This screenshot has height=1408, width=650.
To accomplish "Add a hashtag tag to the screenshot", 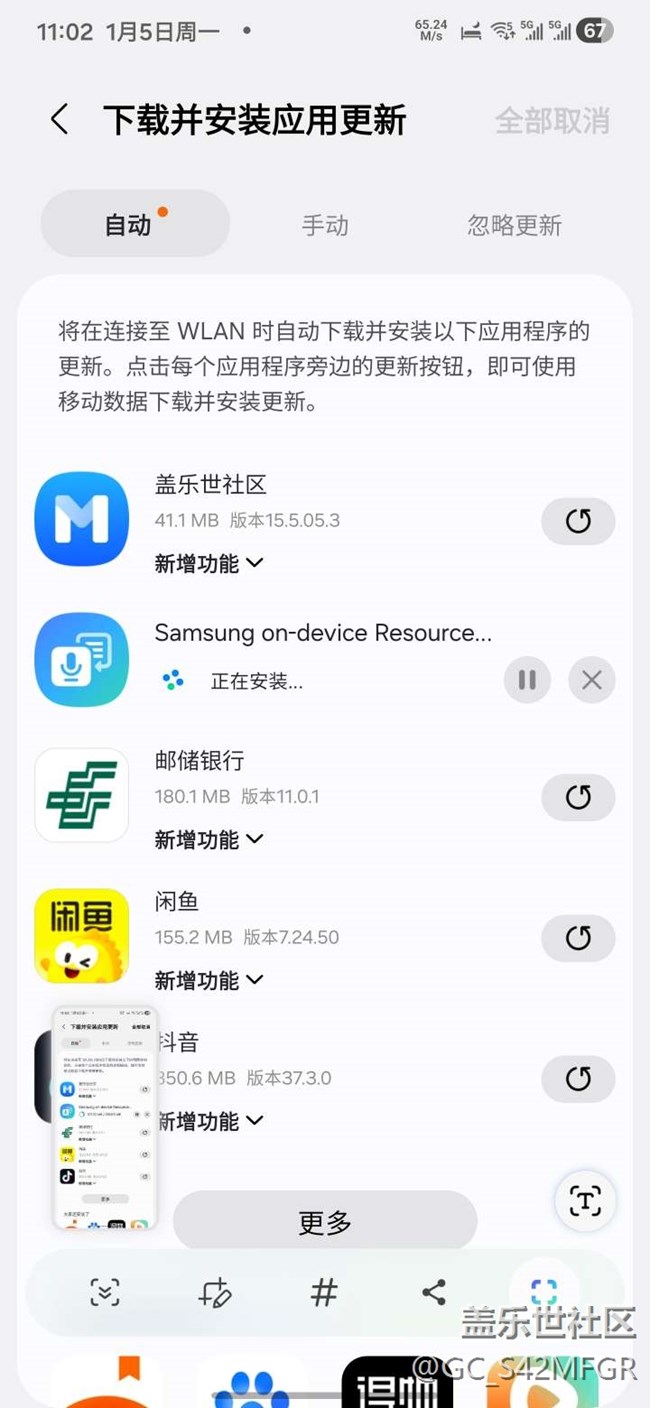I will point(324,1292).
